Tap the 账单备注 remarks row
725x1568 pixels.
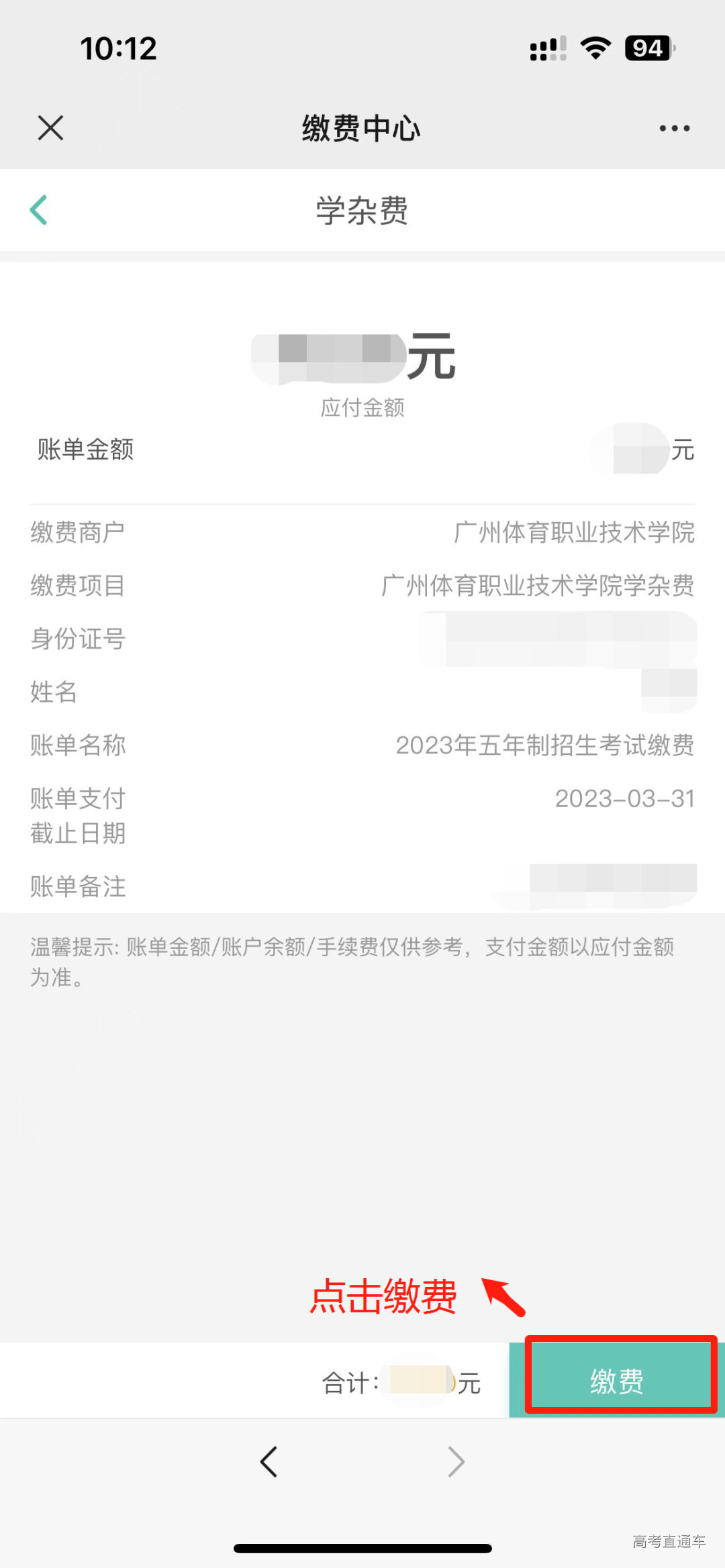pyautogui.click(x=362, y=887)
